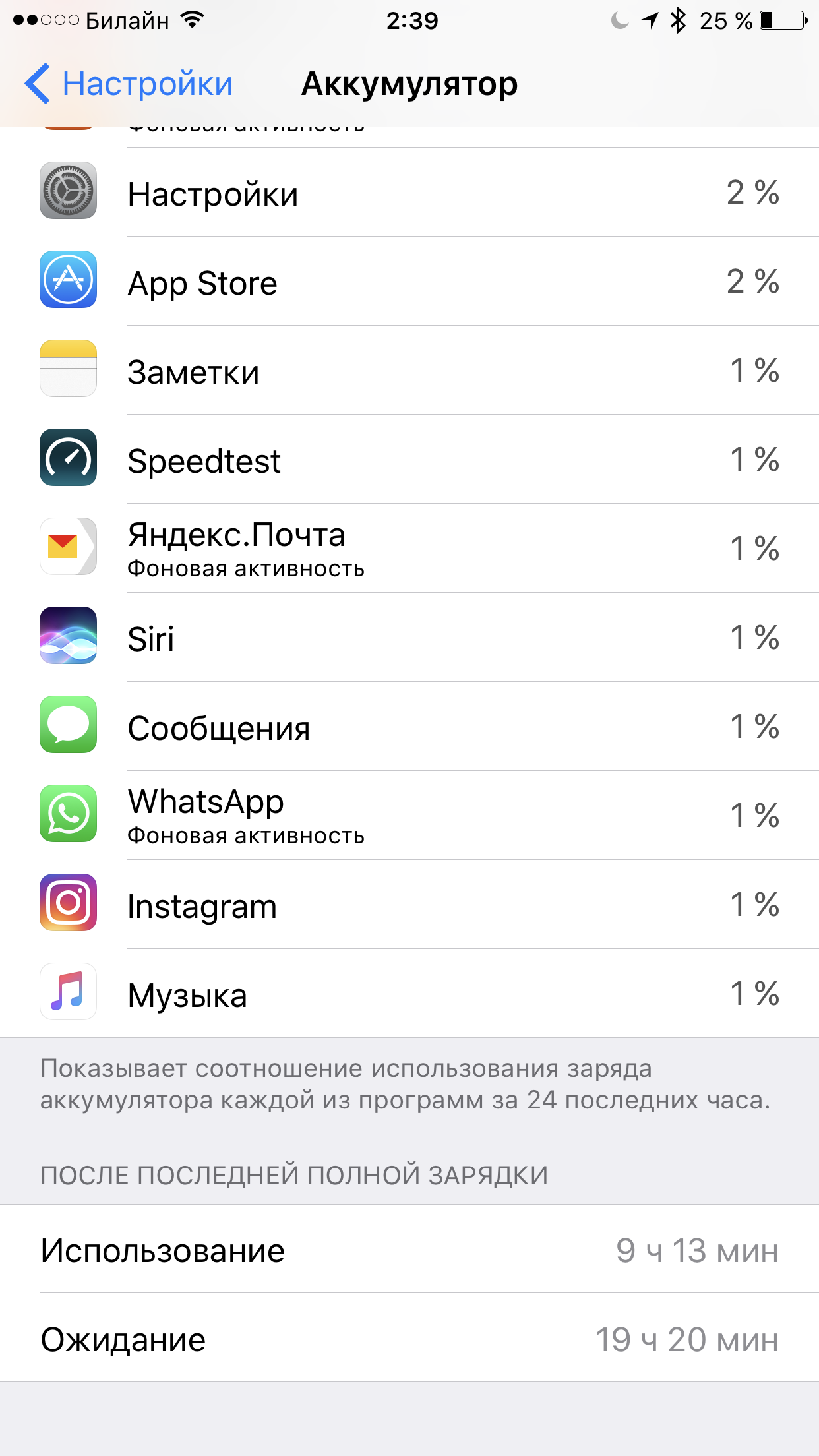Select the Музыка battery row
The image size is (819, 1456).
(409, 994)
